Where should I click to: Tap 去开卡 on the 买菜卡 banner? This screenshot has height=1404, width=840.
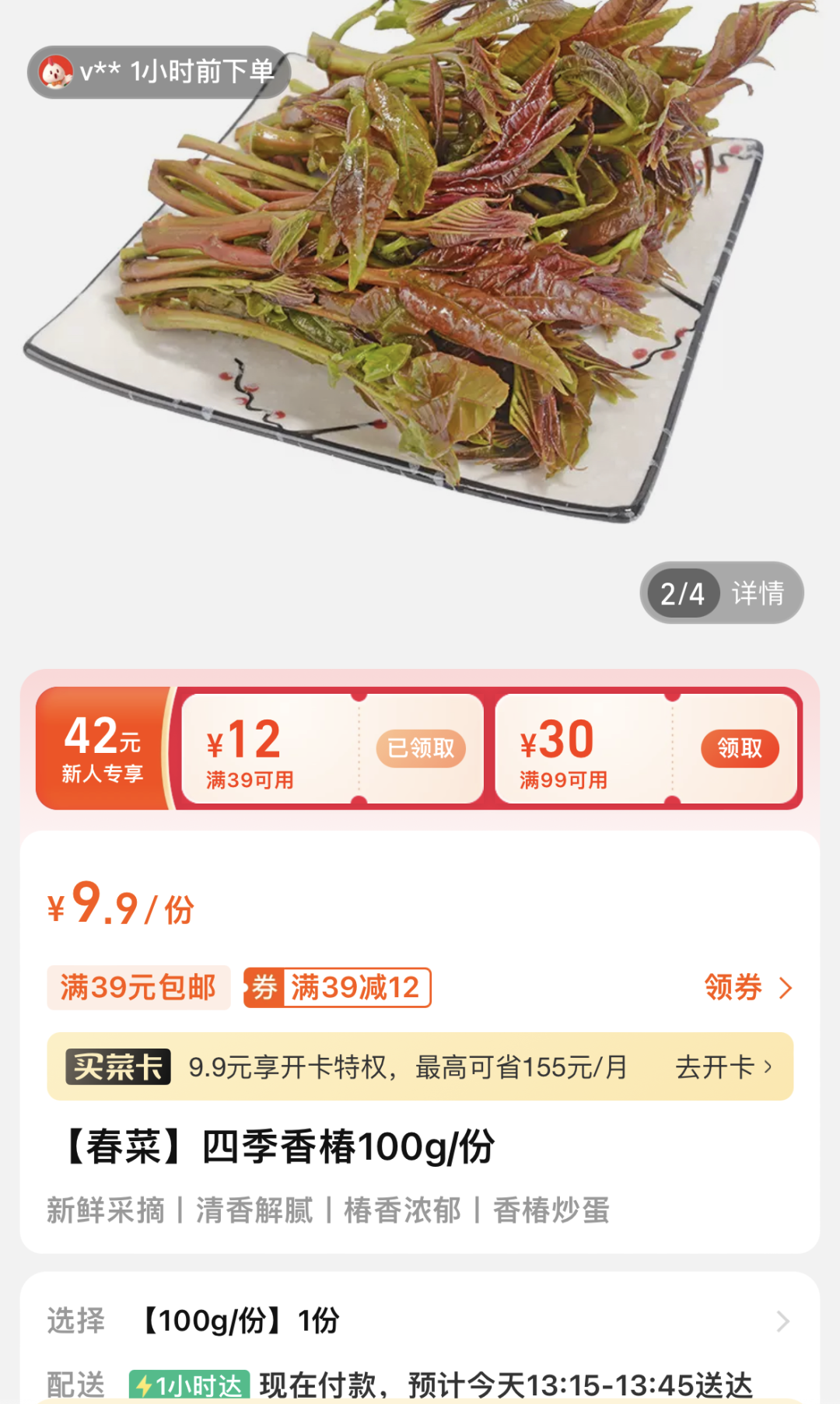pos(723,1067)
